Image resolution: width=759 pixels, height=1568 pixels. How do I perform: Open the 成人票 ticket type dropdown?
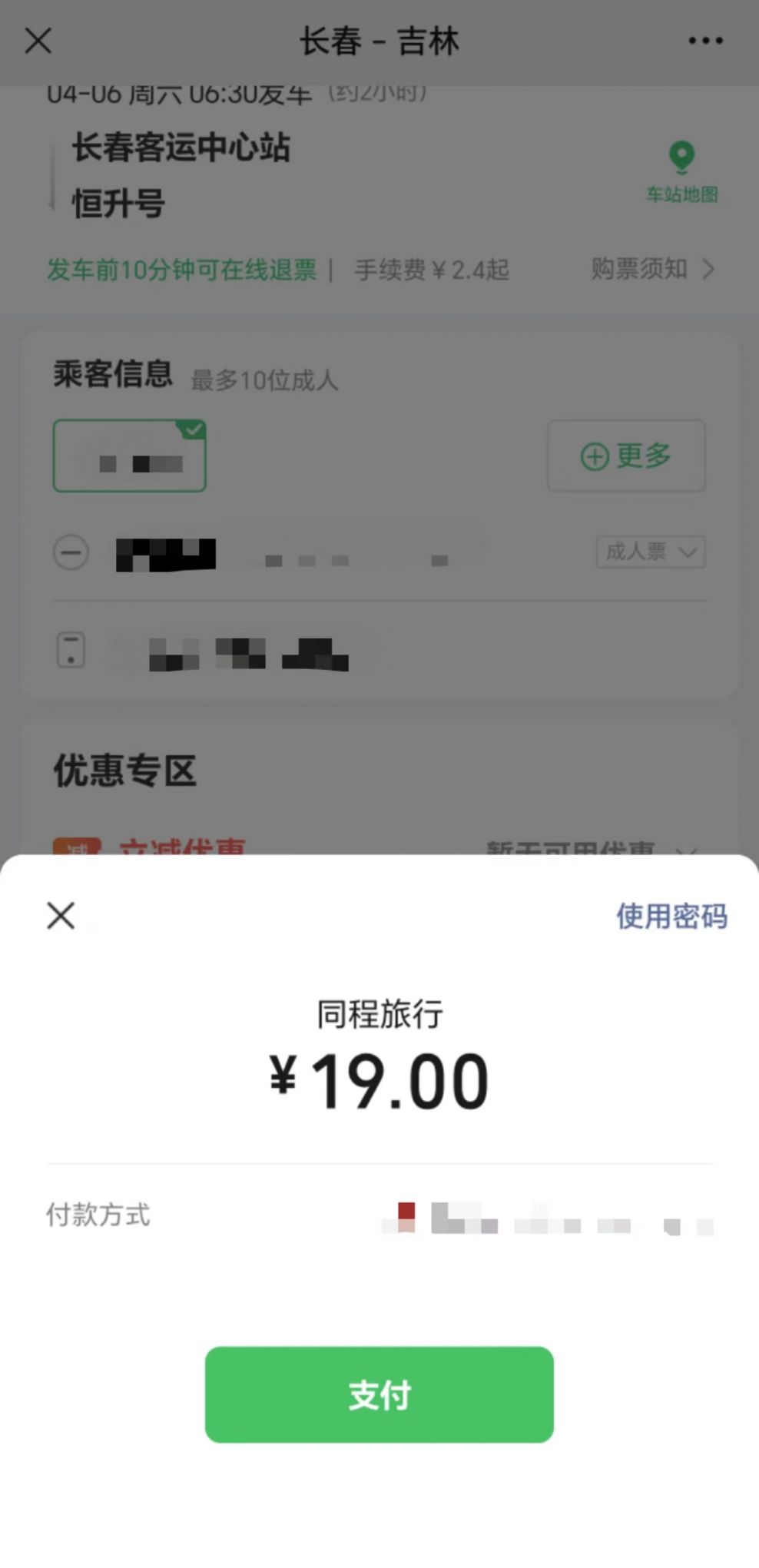(650, 552)
